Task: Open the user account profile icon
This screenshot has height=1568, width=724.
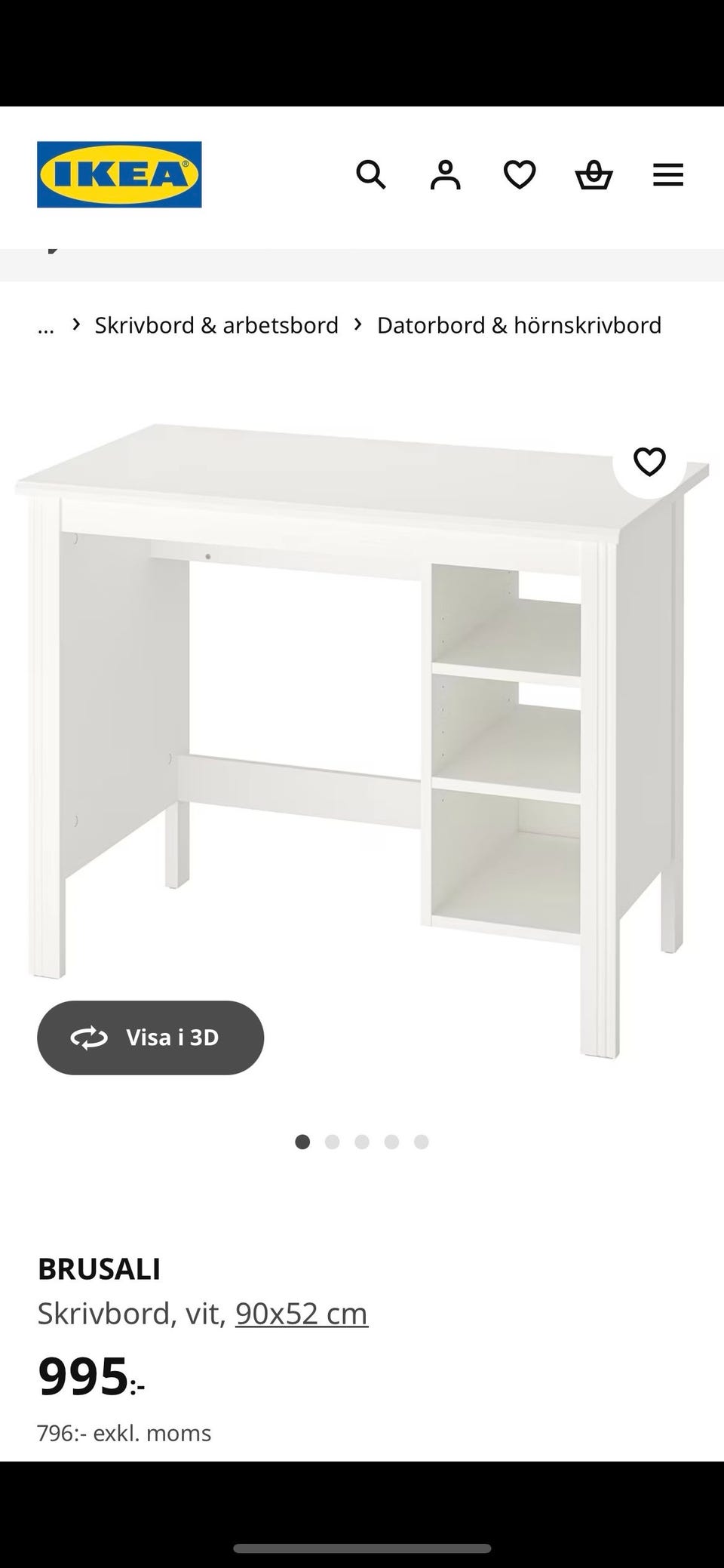Action: (x=445, y=175)
